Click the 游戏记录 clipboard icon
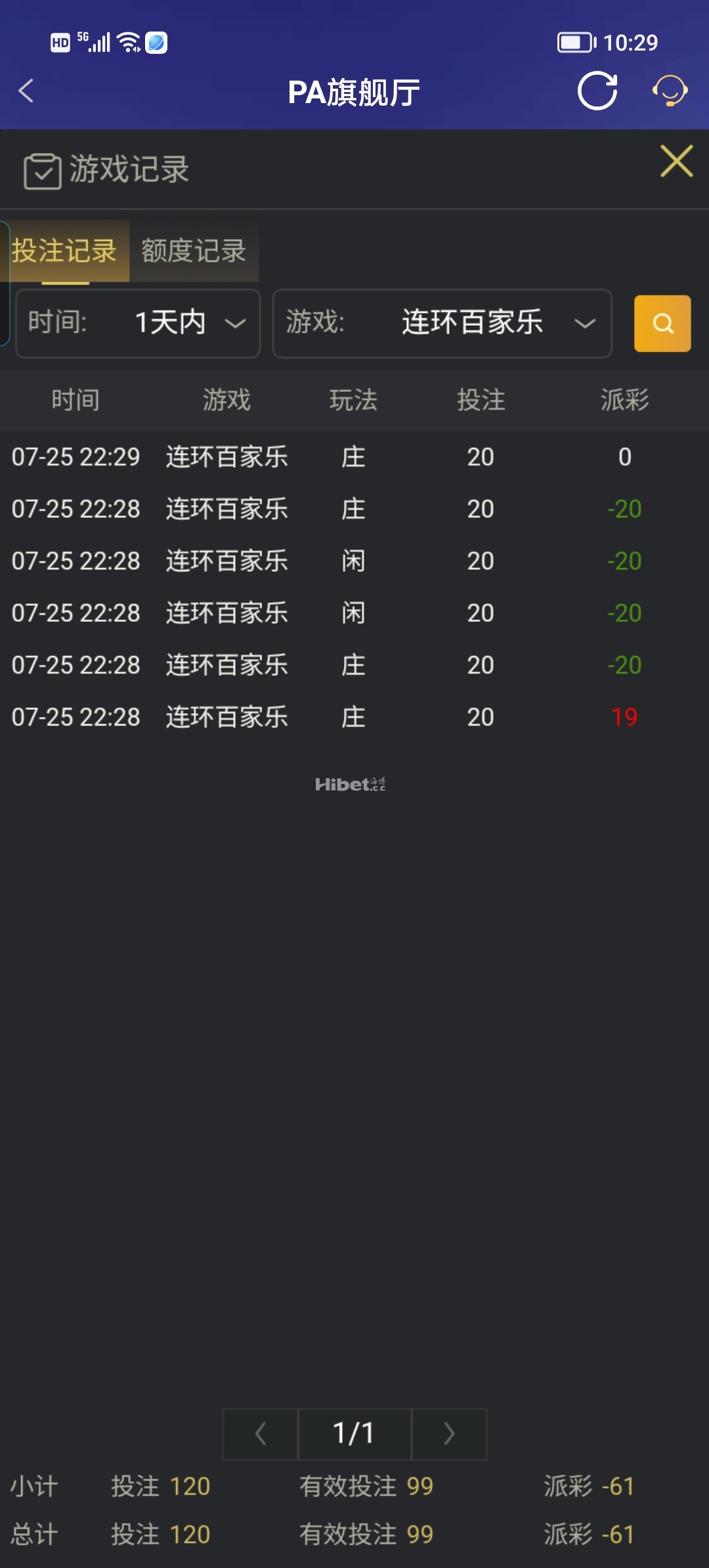Screen dimensions: 709x1568 click(41, 169)
